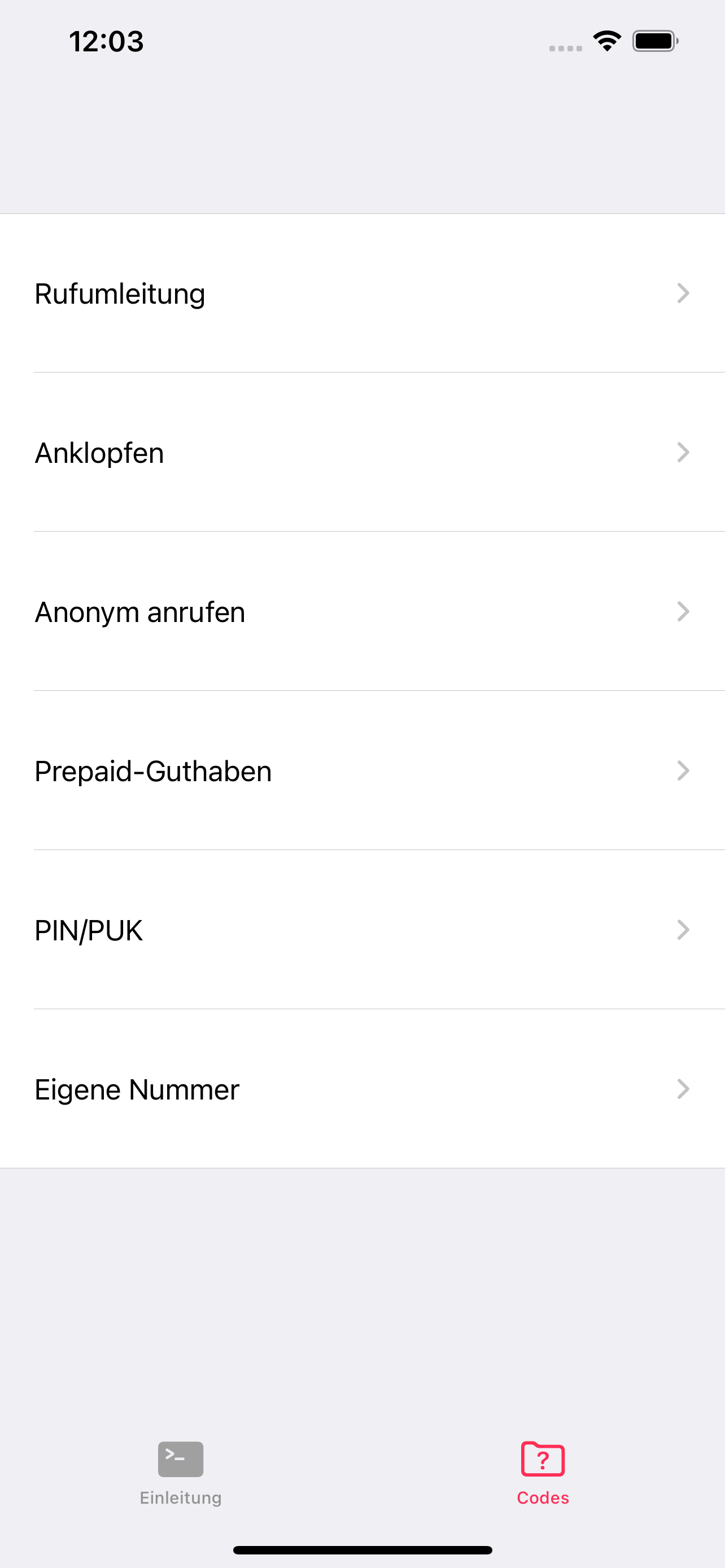Select Anonym anrufen
This screenshot has height=1568, width=725.
pyautogui.click(x=362, y=612)
